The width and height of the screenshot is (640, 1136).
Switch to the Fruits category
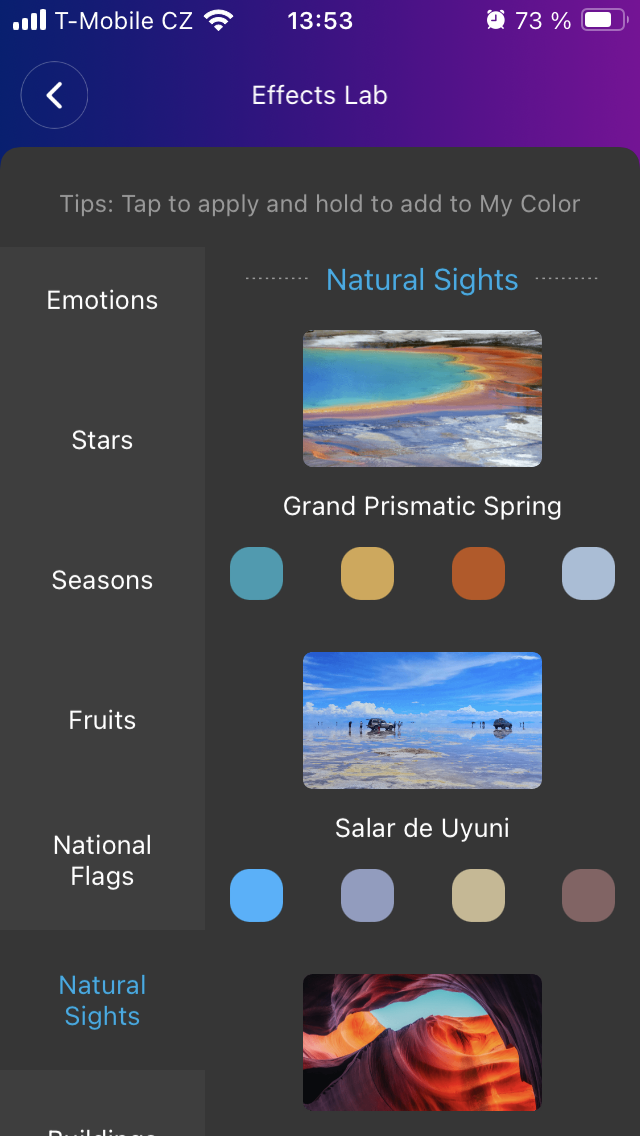click(x=102, y=720)
